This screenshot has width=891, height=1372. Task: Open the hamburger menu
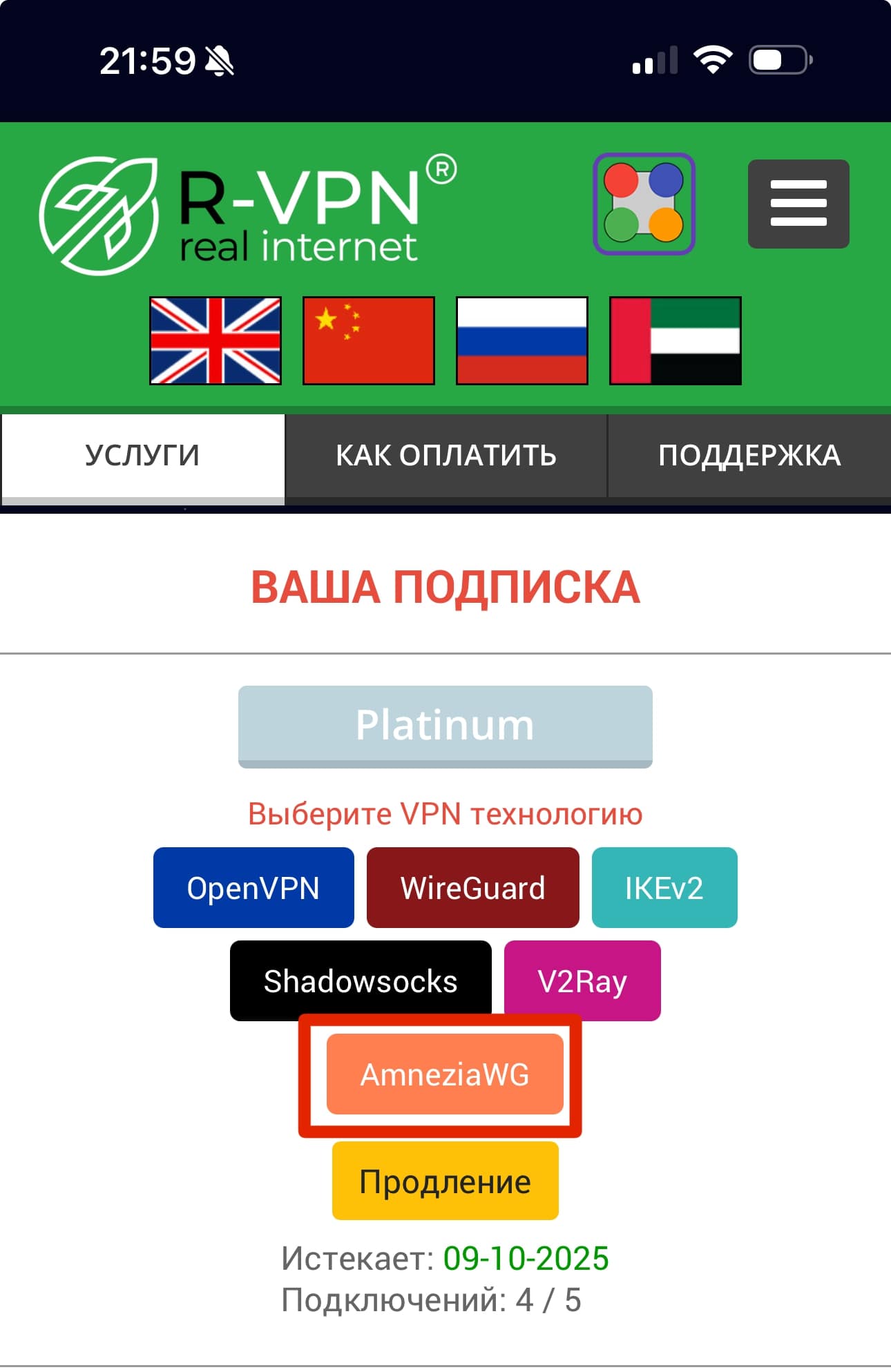pyautogui.click(x=798, y=204)
